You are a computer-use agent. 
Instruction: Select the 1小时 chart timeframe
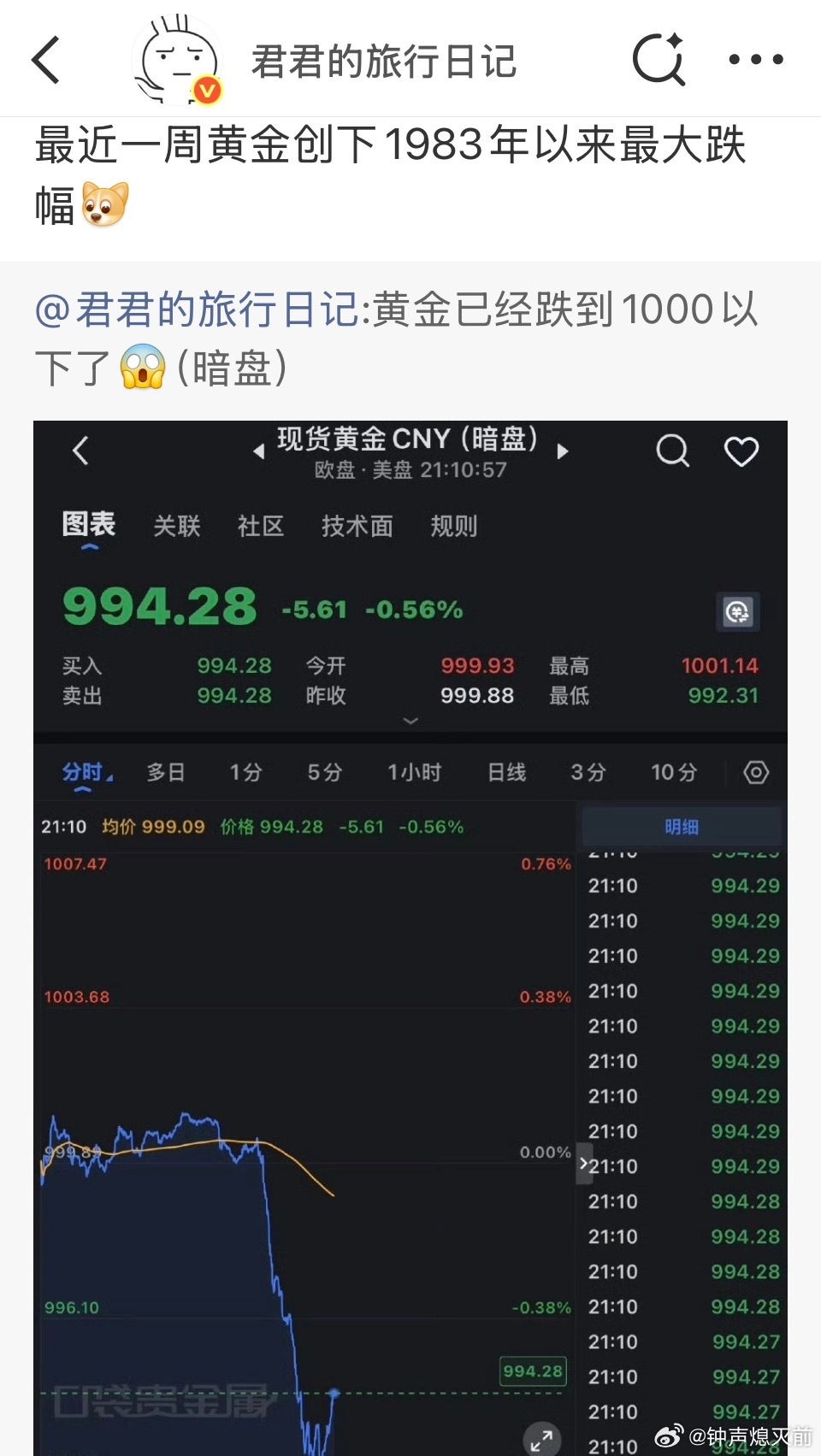(415, 771)
